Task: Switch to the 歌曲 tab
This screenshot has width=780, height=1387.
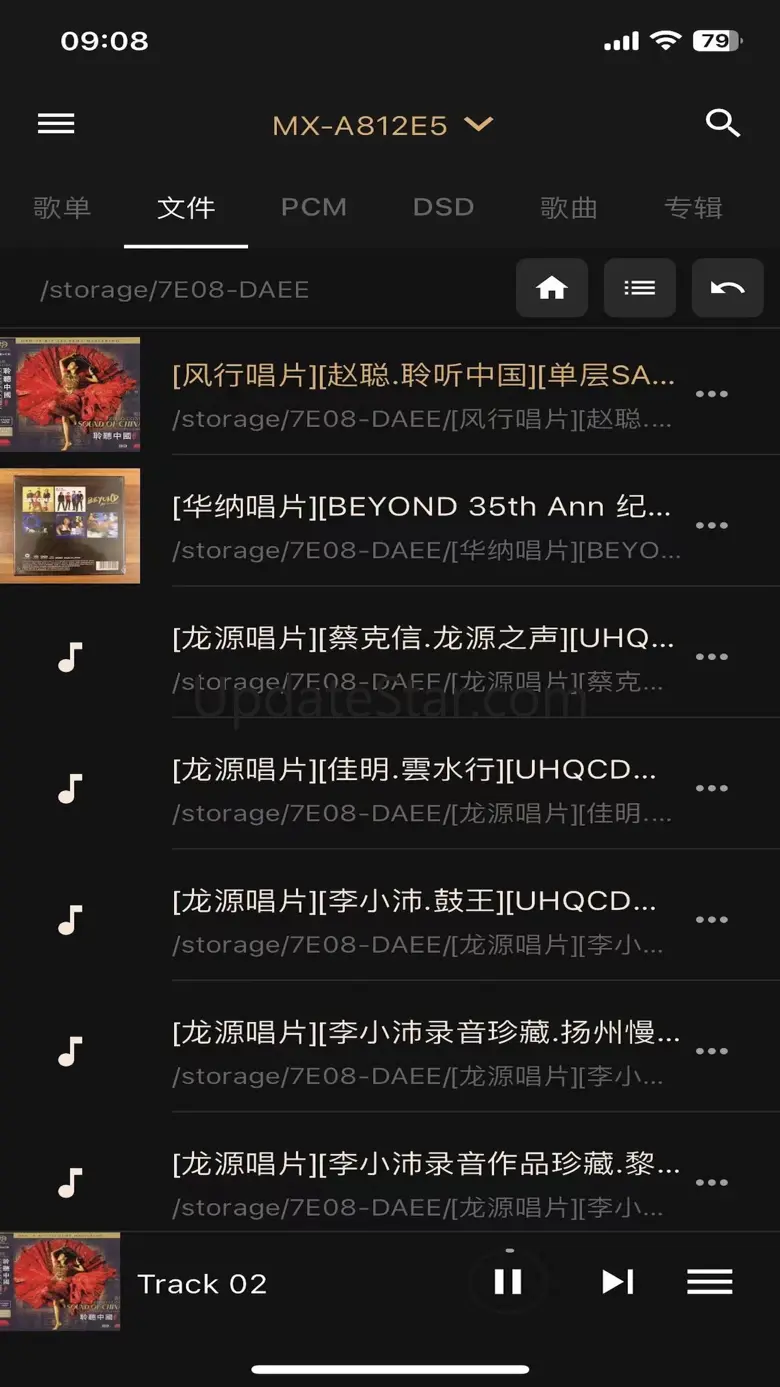Action: tap(568, 208)
